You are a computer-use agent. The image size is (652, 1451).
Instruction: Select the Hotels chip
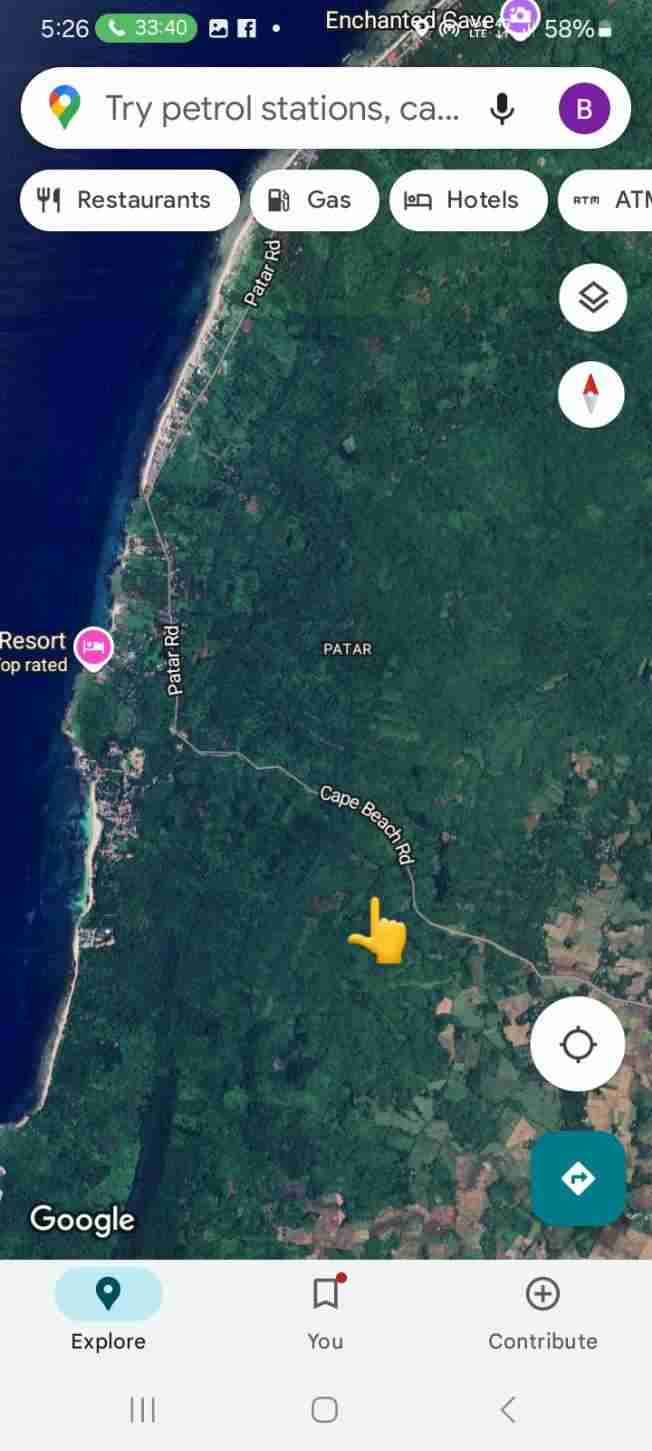coord(467,200)
